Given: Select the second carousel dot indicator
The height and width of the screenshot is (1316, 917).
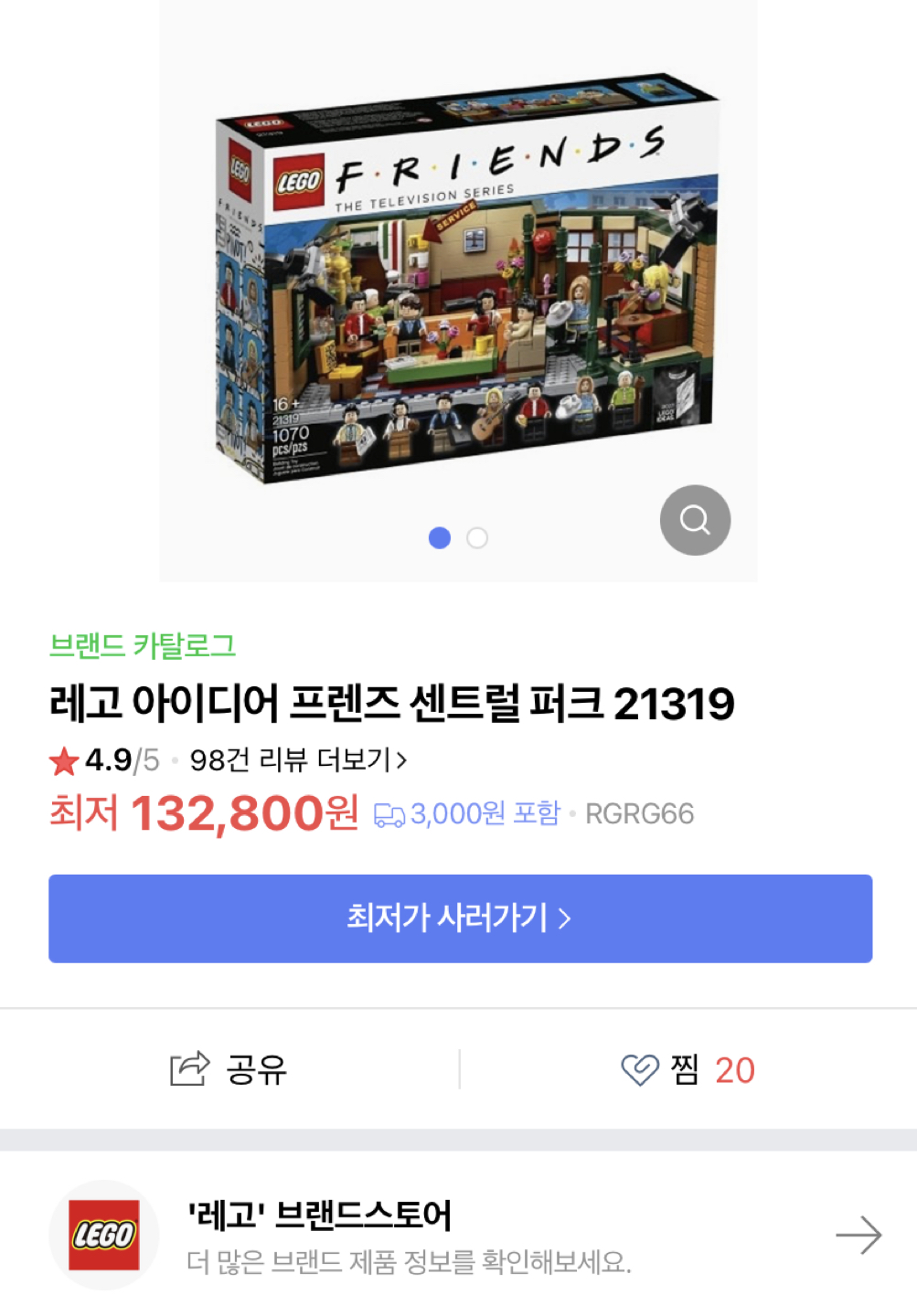Looking at the screenshot, I should [477, 539].
